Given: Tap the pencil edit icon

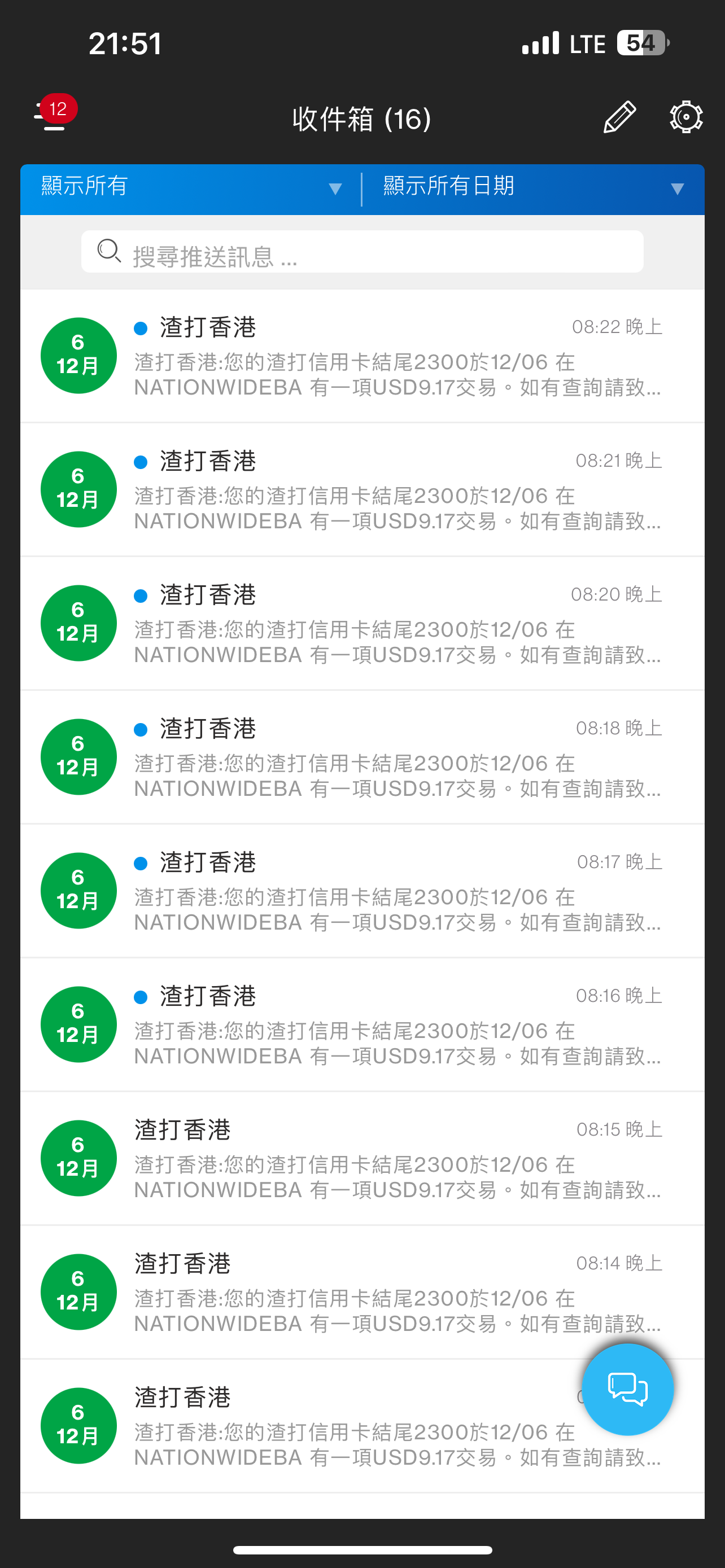Looking at the screenshot, I should coord(619,117).
